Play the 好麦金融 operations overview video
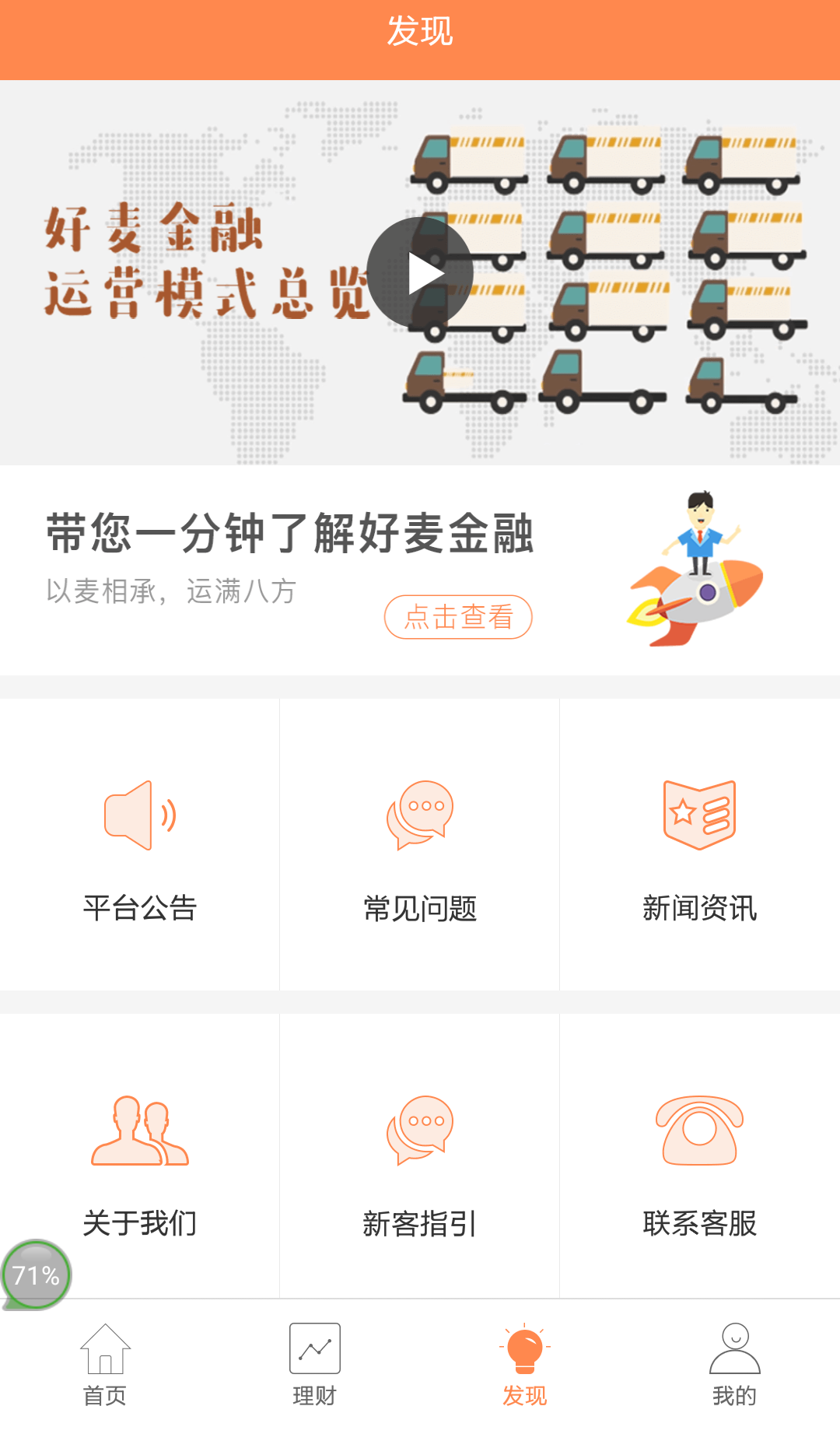Viewport: 840px width, 1434px height. 420,272
